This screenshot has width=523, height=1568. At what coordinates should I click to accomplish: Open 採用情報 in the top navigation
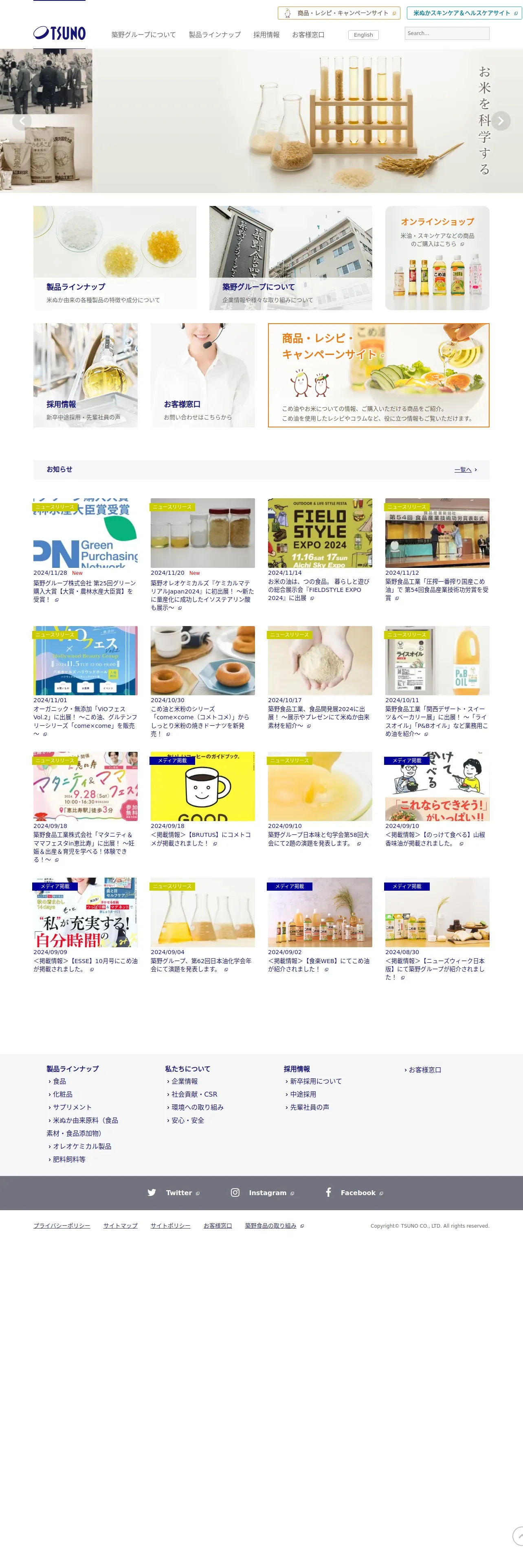[x=266, y=35]
